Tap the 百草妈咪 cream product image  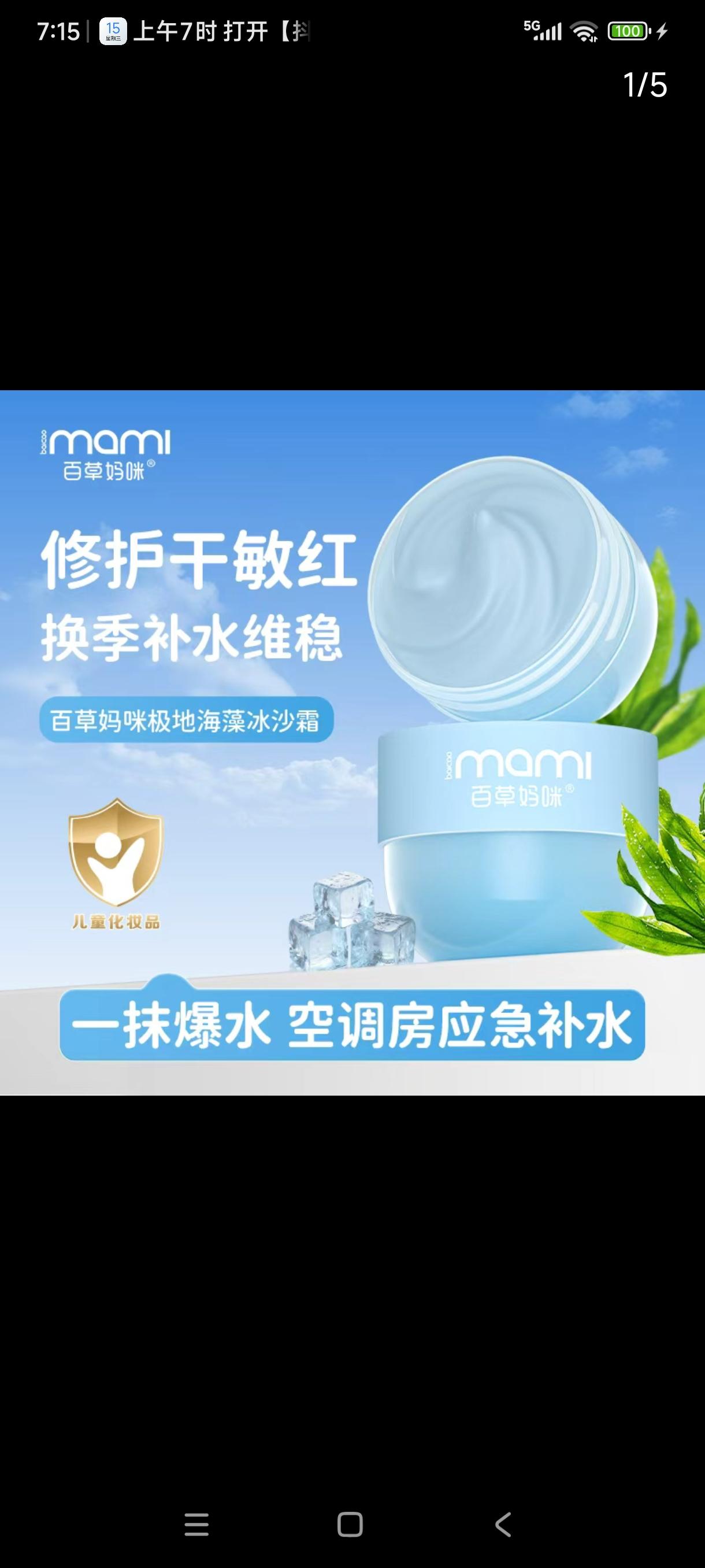[x=352, y=742]
